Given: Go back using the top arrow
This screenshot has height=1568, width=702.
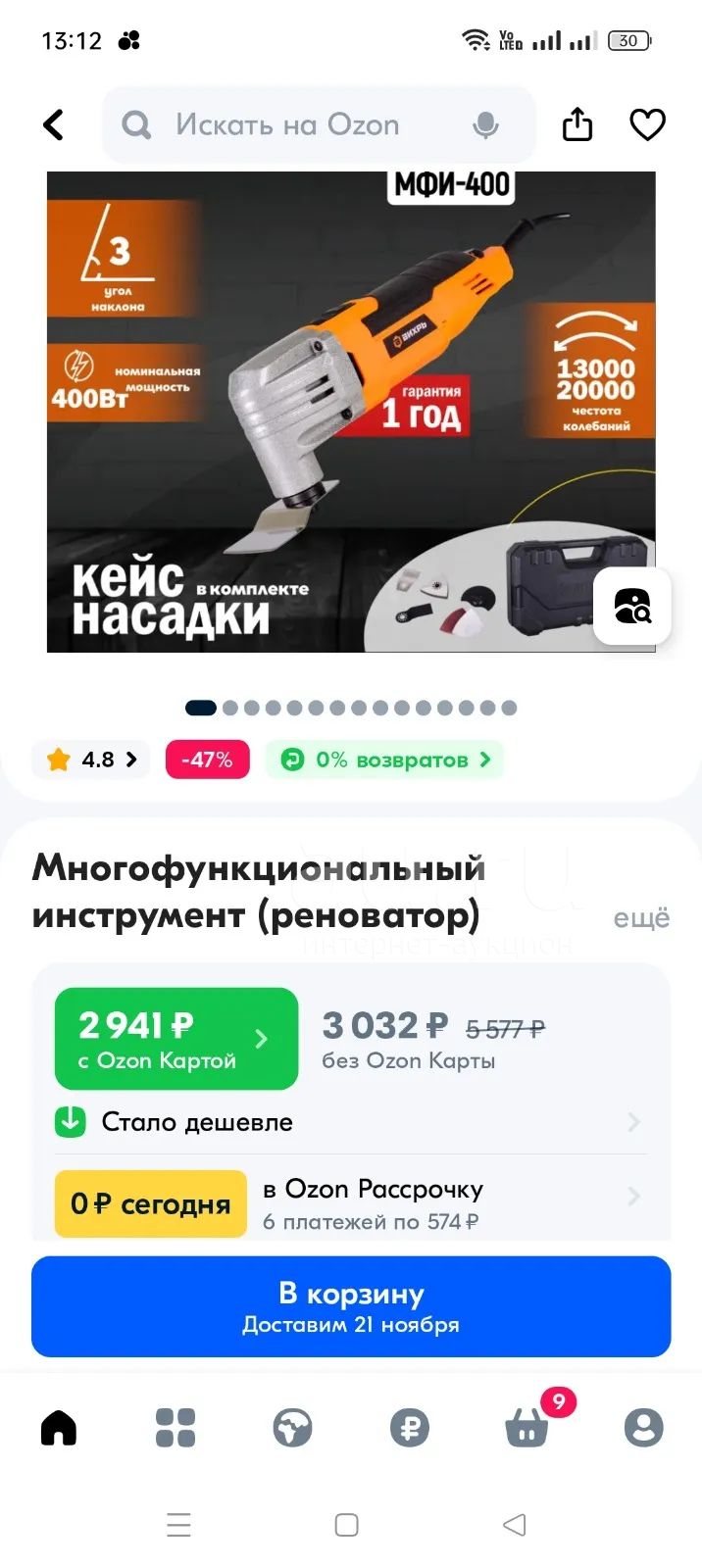Looking at the screenshot, I should point(54,124).
